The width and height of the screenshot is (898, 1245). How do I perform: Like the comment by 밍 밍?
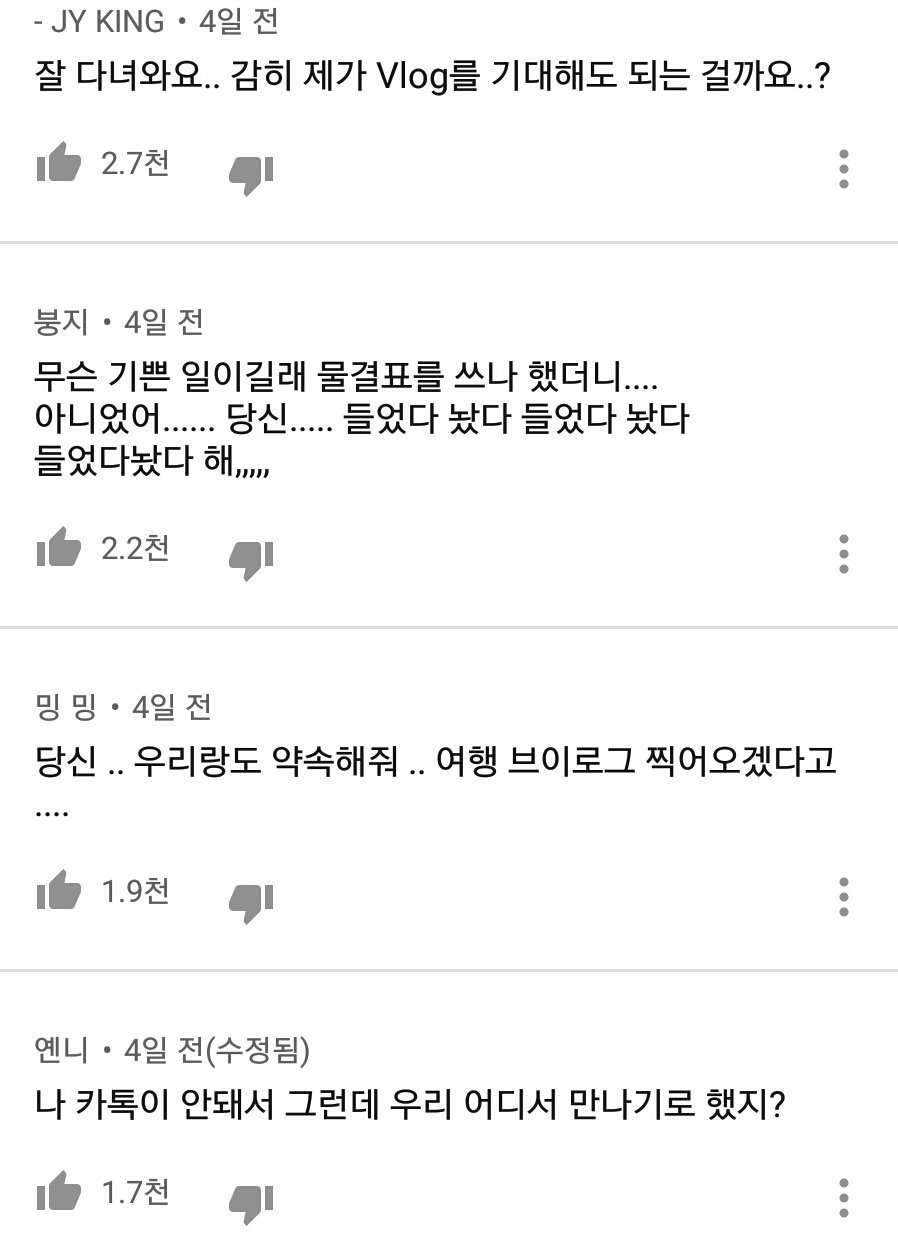click(x=58, y=890)
